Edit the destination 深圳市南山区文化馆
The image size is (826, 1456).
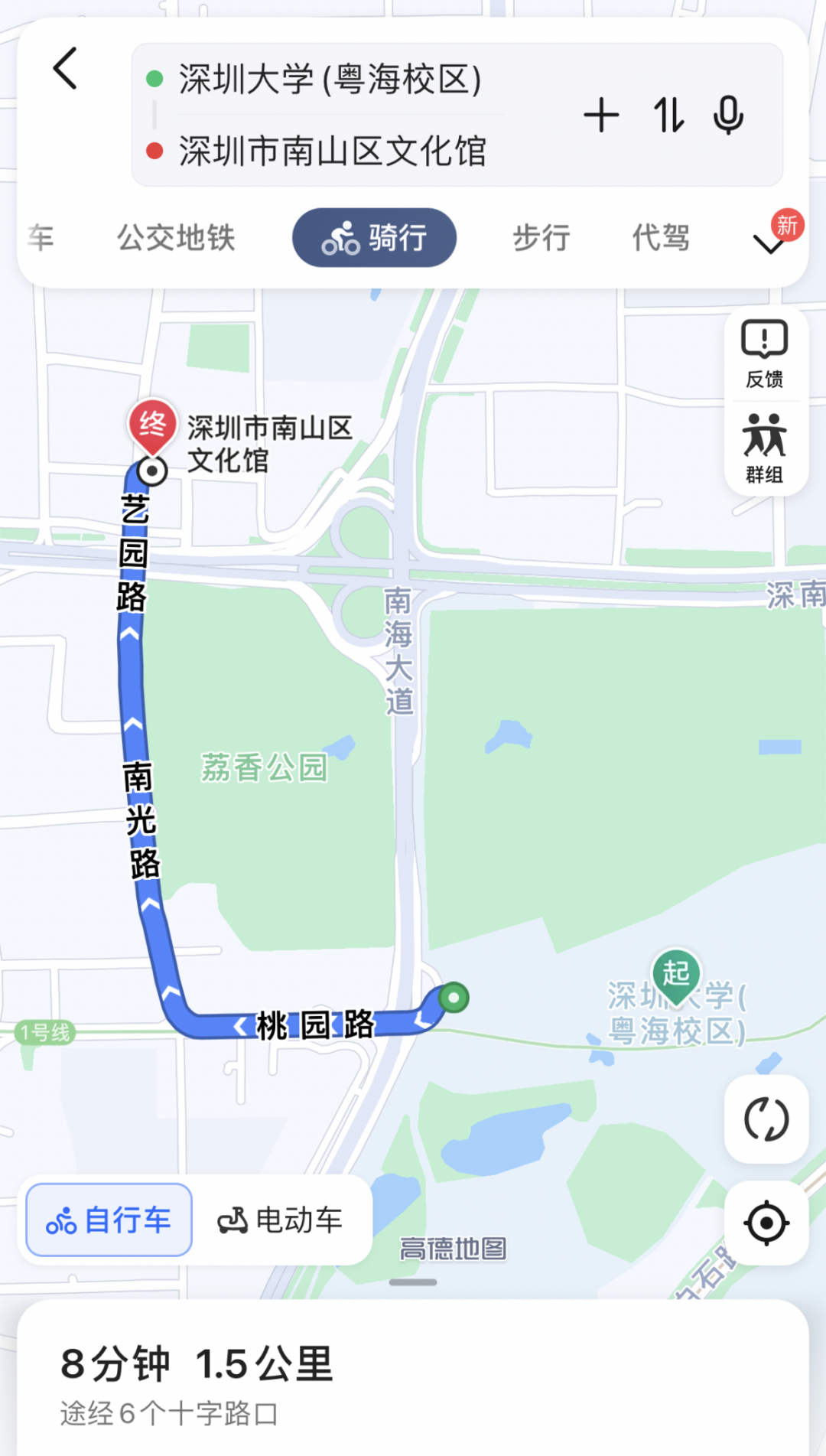pyautogui.click(x=333, y=151)
